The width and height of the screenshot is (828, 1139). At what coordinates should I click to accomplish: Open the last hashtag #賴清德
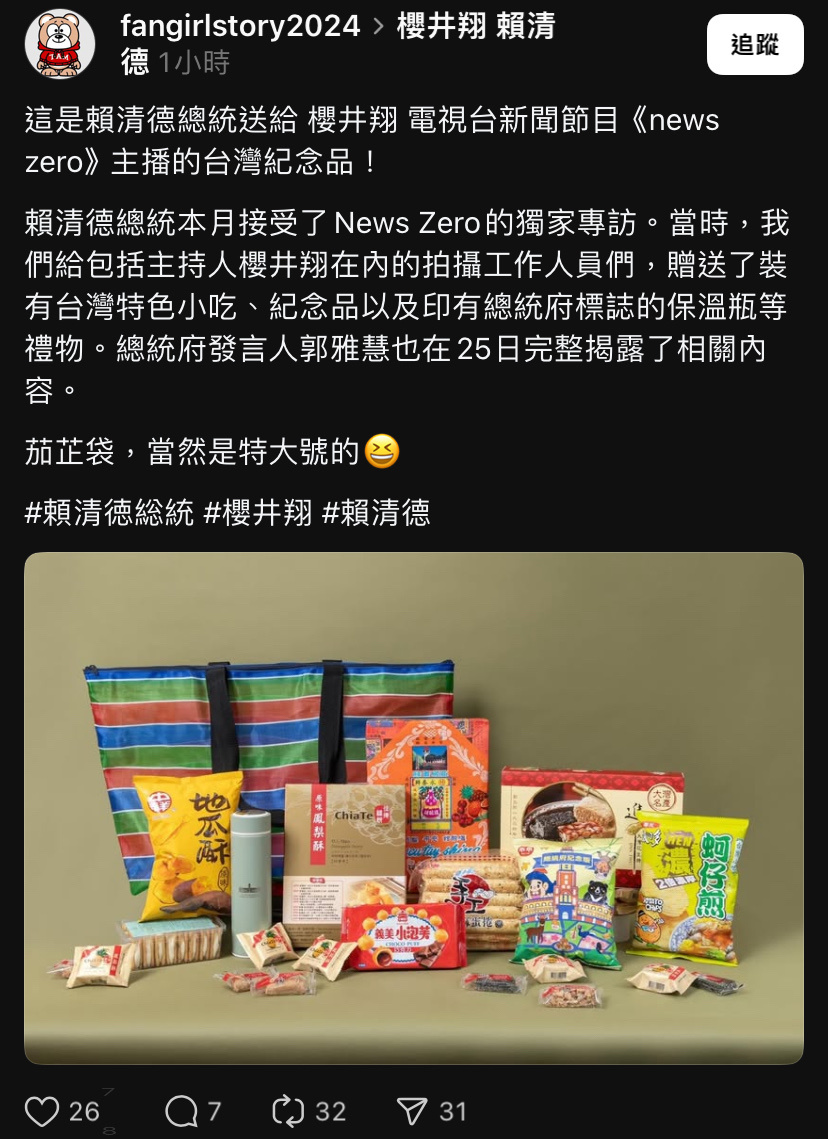375,512
